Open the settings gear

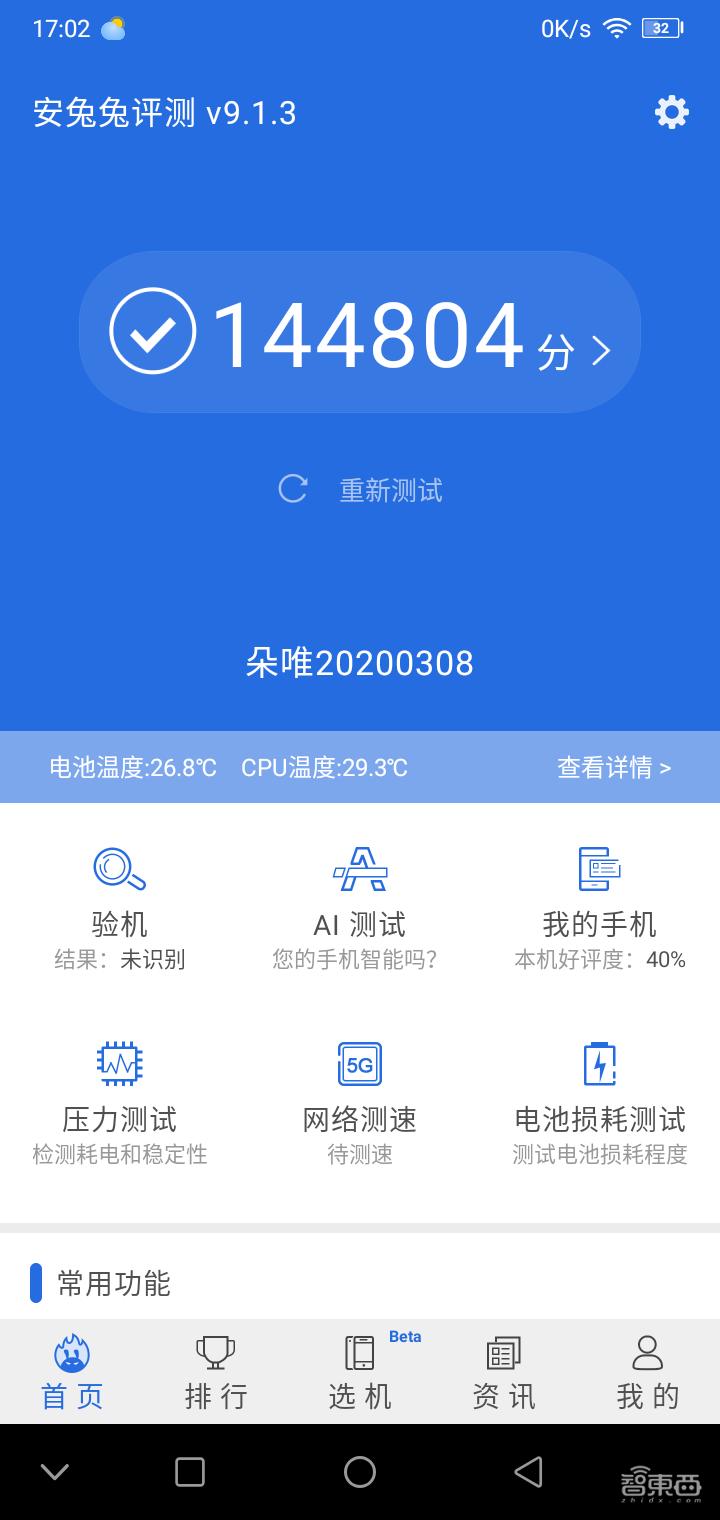click(671, 113)
